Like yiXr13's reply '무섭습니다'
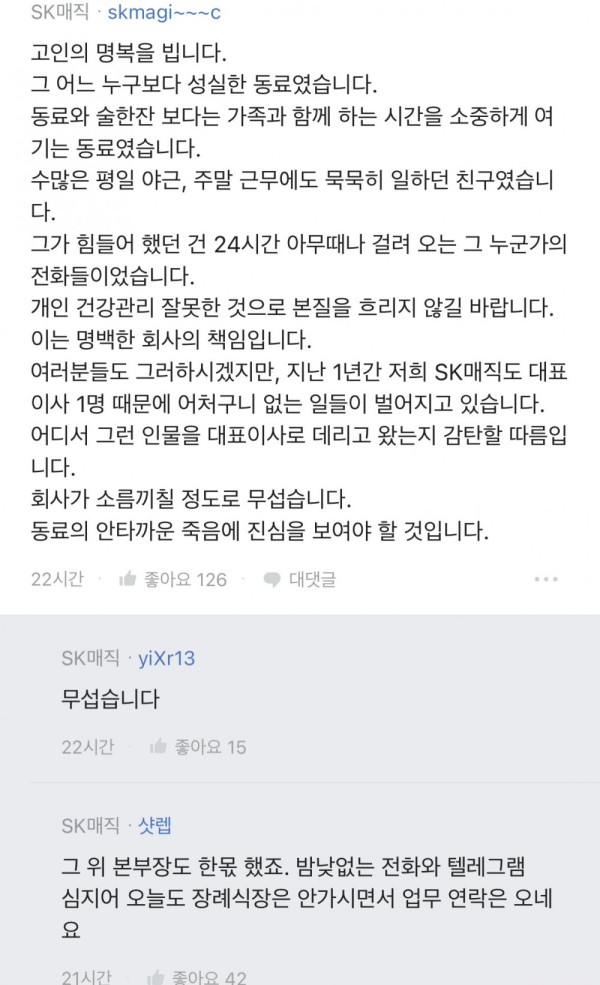This screenshot has width=600, height=985. (197, 746)
